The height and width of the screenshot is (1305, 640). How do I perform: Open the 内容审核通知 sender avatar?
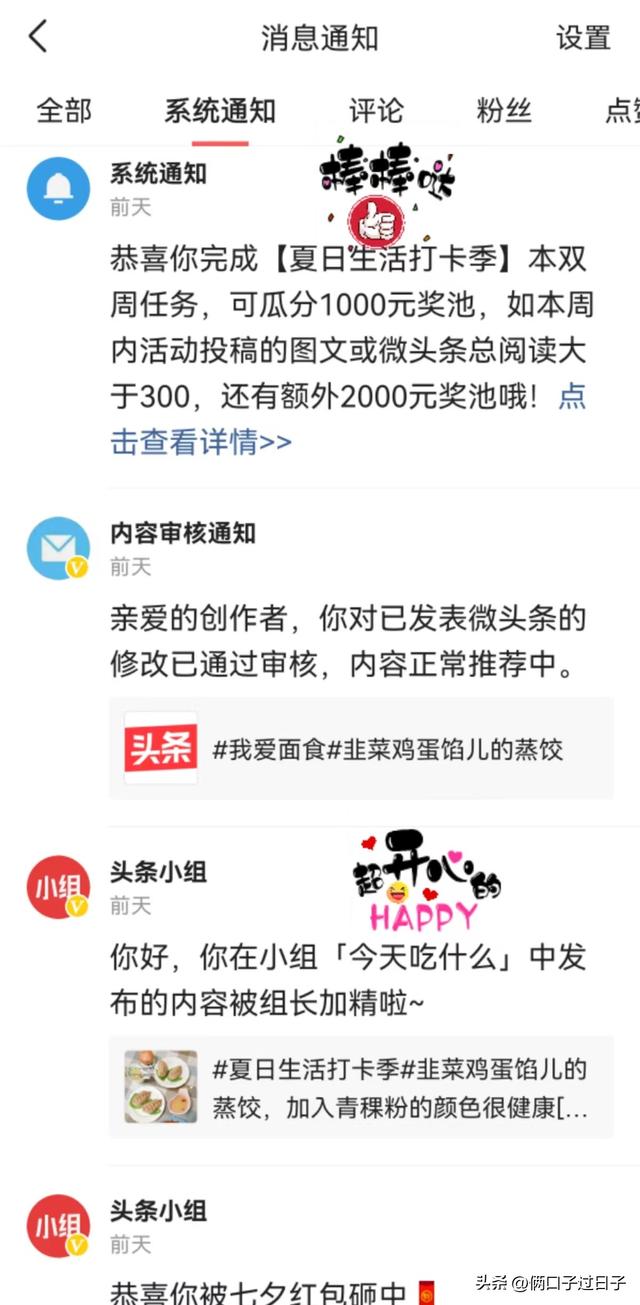pos(58,548)
